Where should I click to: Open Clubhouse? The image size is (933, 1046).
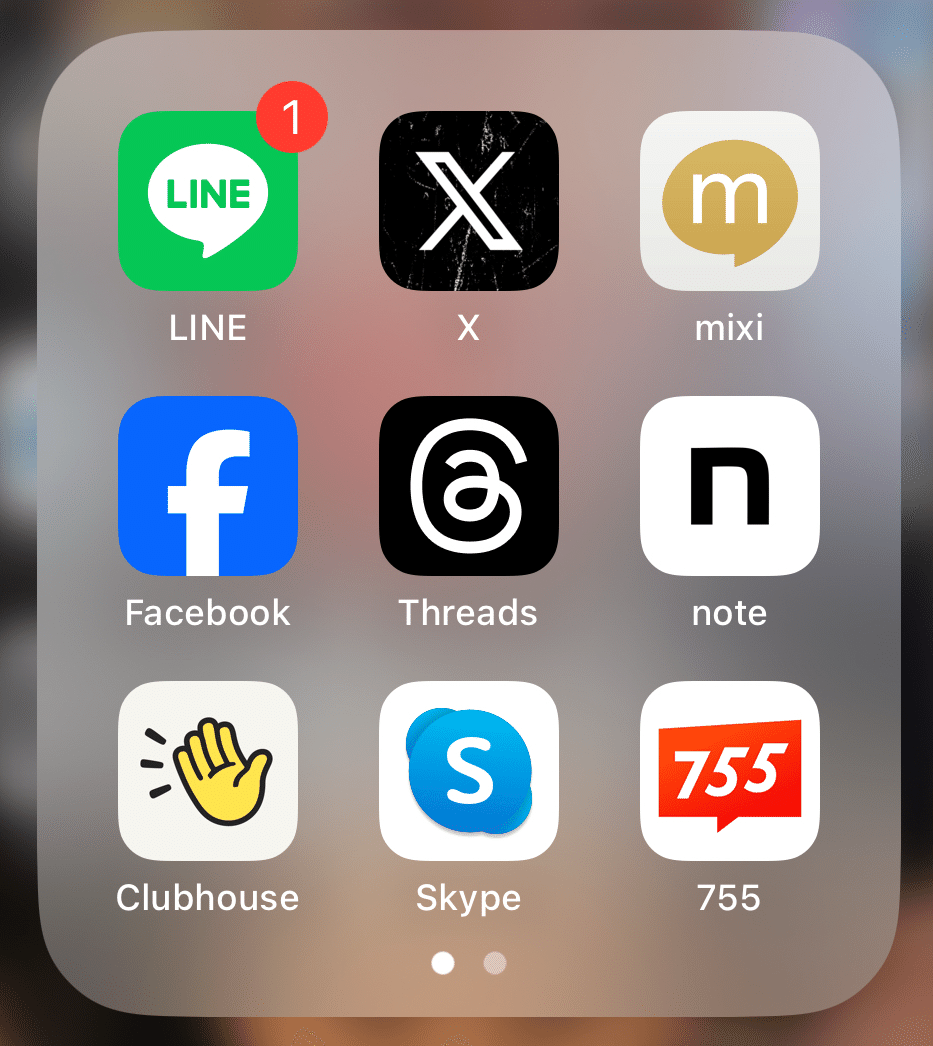(x=208, y=771)
